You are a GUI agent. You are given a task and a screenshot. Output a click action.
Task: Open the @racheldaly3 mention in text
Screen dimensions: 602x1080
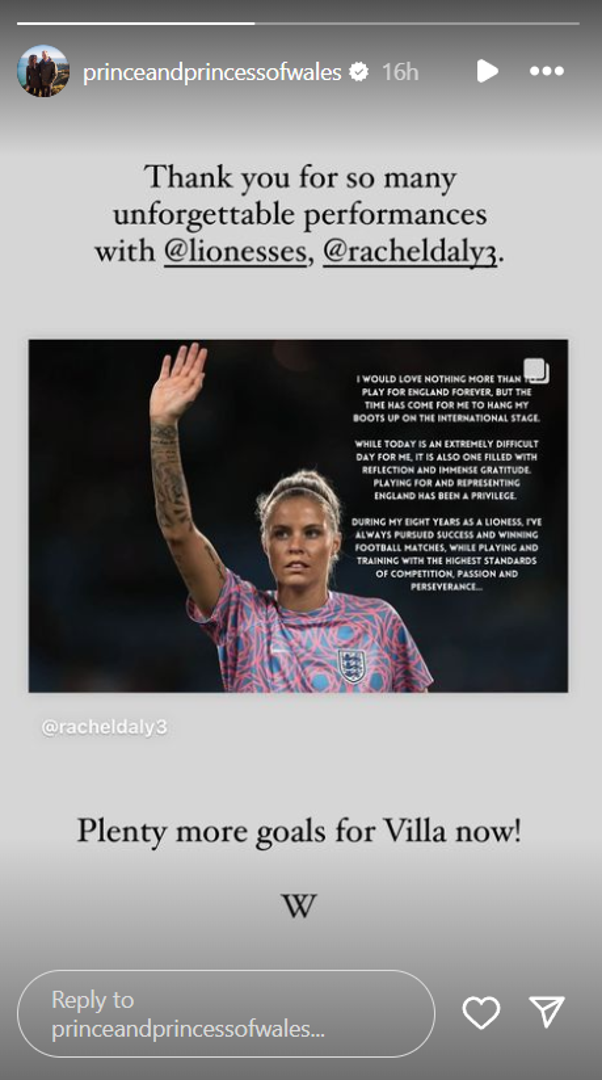click(x=410, y=252)
